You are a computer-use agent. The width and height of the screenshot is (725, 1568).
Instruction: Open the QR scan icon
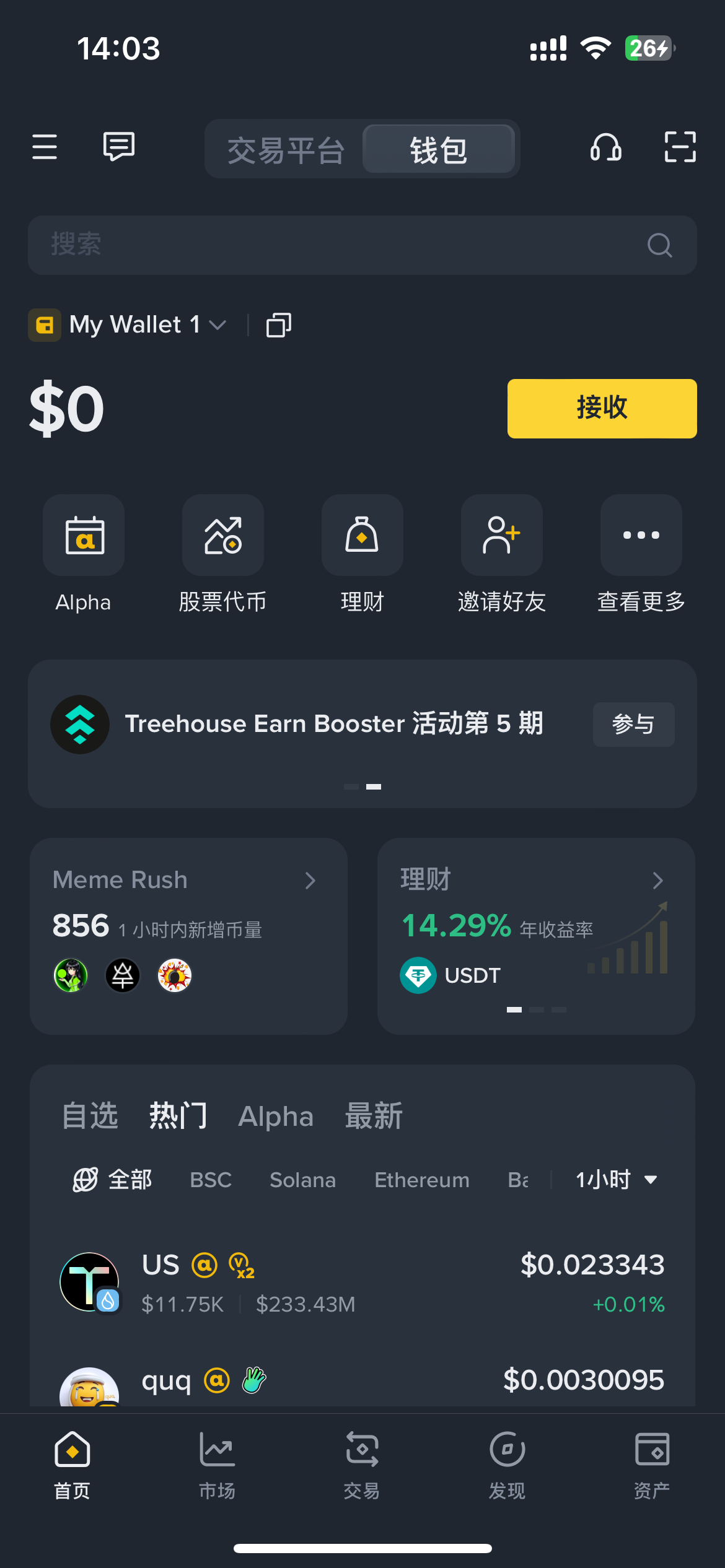[x=680, y=147]
